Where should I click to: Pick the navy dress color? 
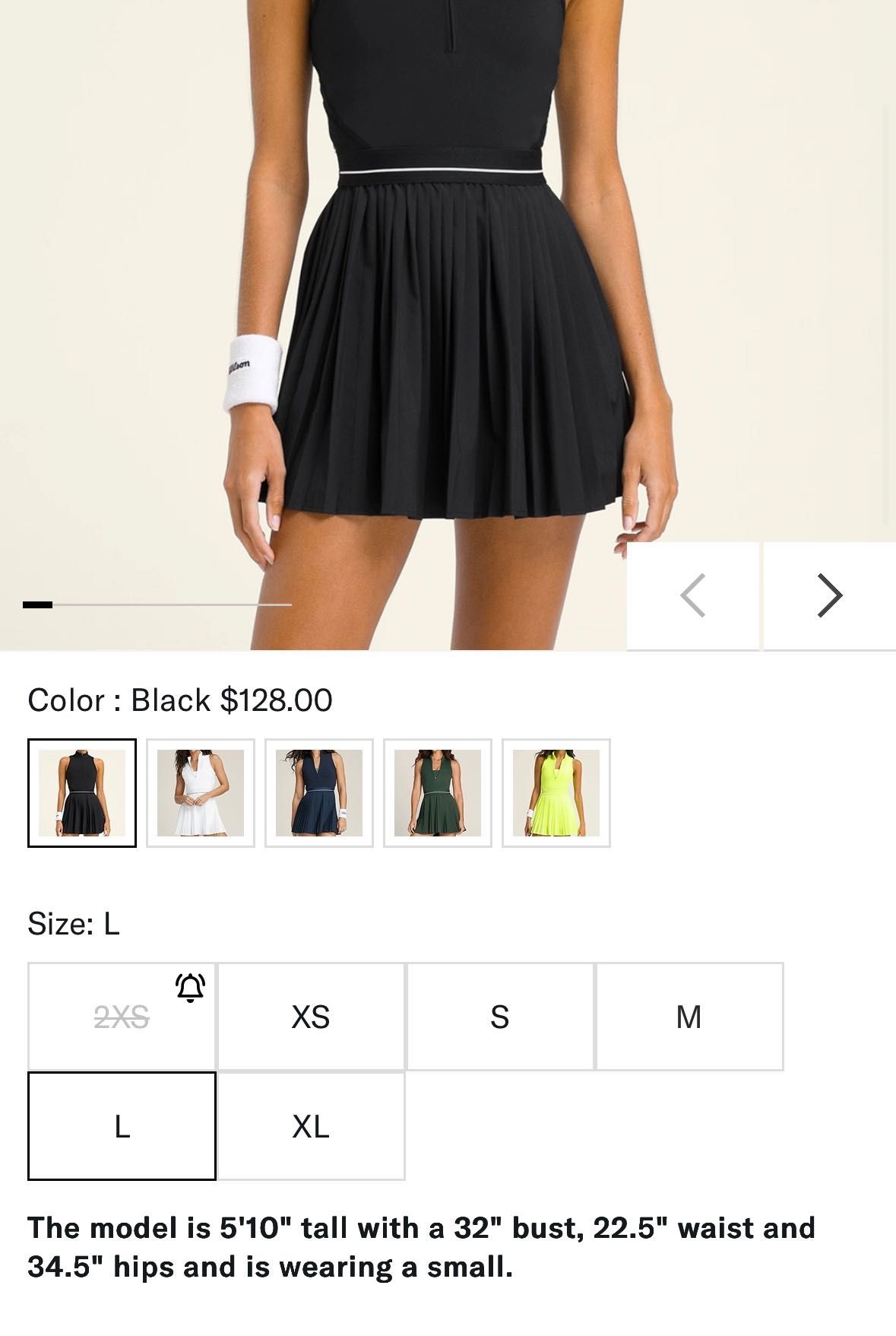(x=319, y=792)
